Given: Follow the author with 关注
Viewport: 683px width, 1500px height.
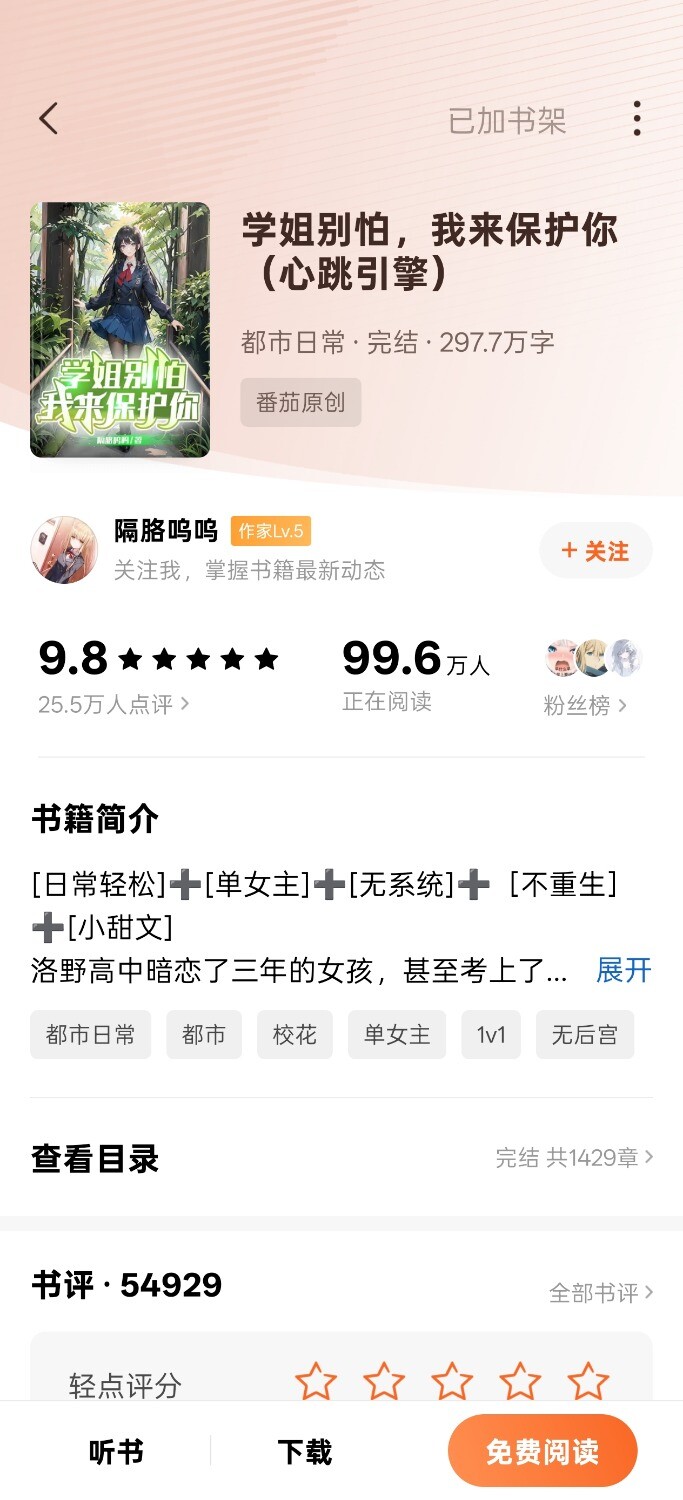Looking at the screenshot, I should coord(595,551).
